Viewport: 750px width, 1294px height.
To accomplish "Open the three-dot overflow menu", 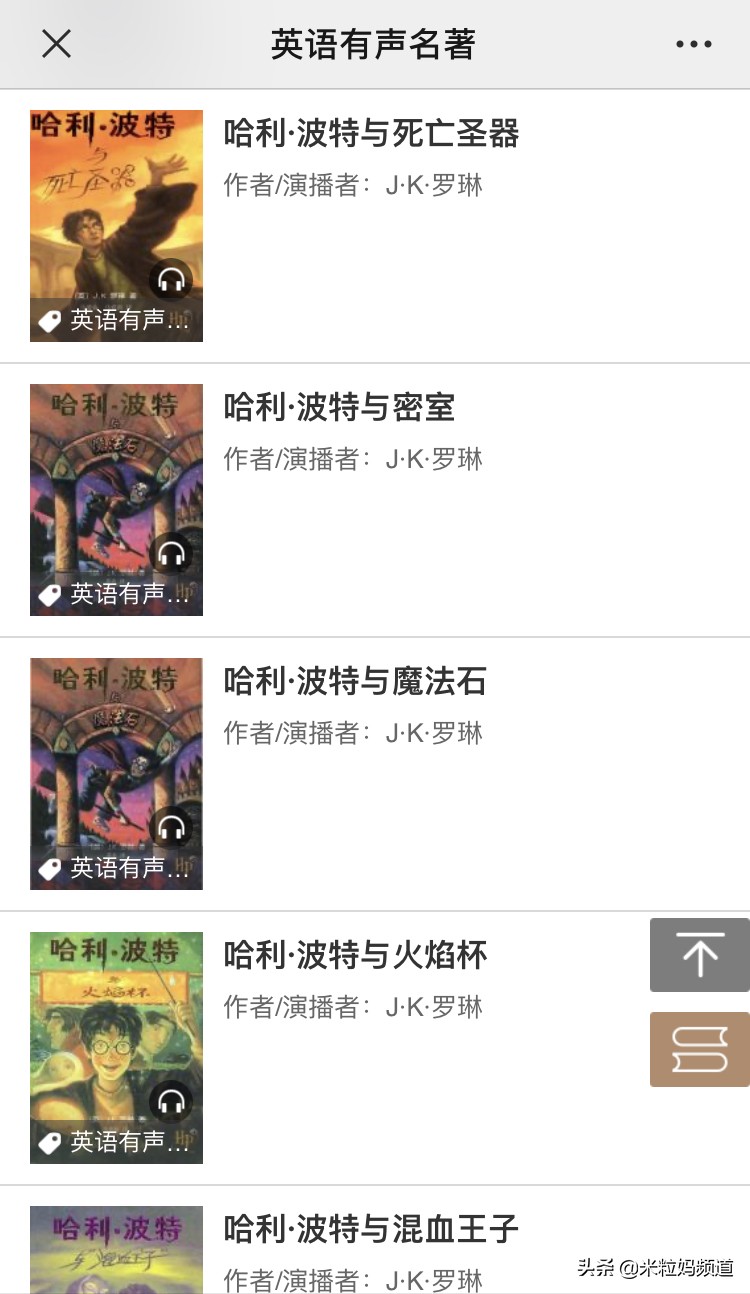I will (693, 44).
